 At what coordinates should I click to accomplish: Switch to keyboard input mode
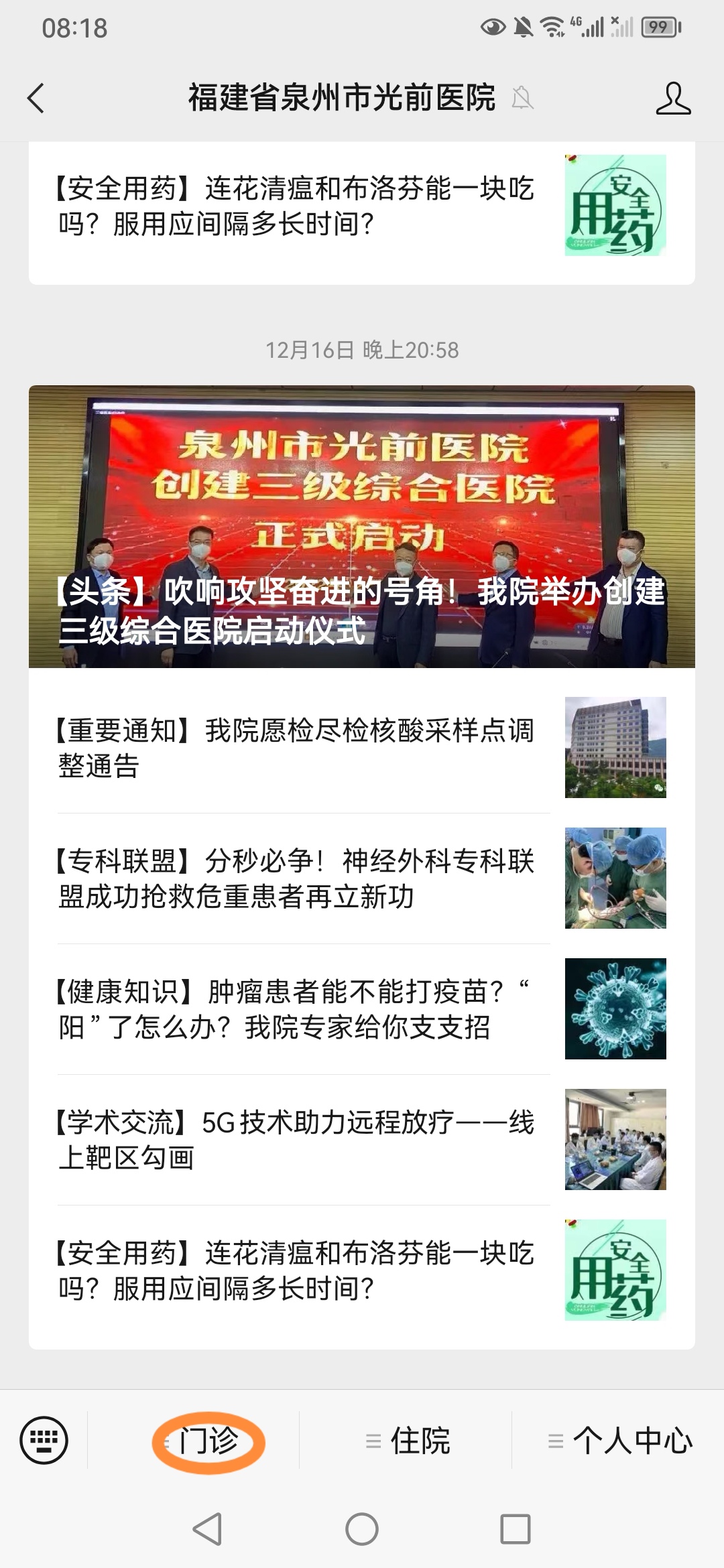[44, 1440]
